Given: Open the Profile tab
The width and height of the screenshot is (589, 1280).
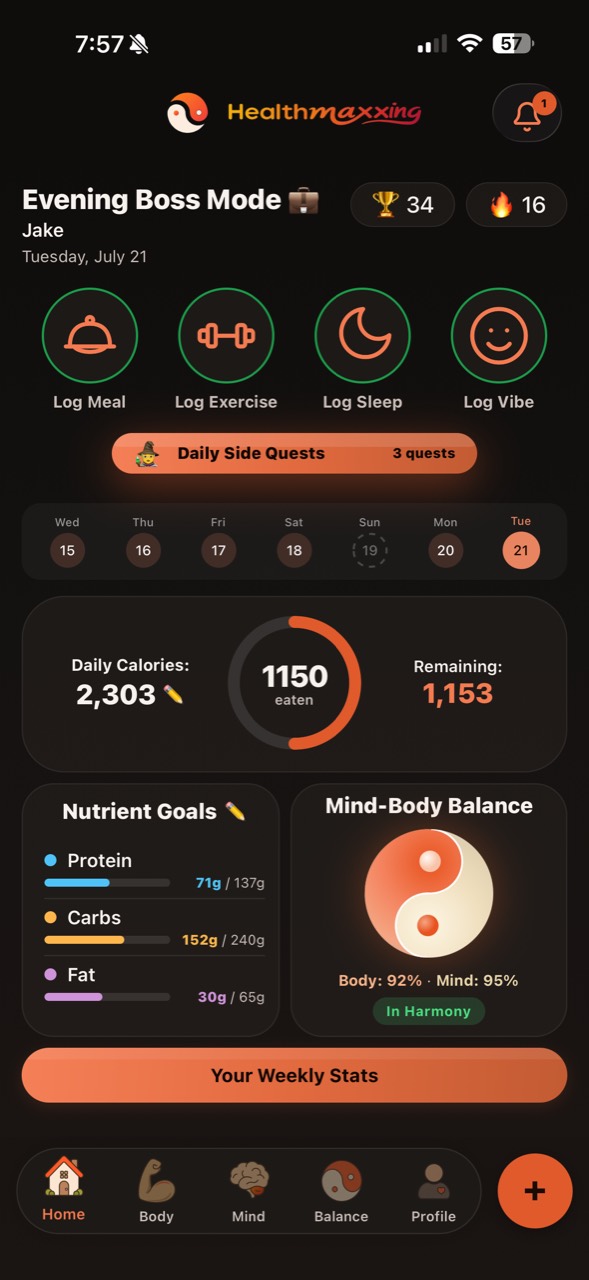Looking at the screenshot, I should 433,1191.
